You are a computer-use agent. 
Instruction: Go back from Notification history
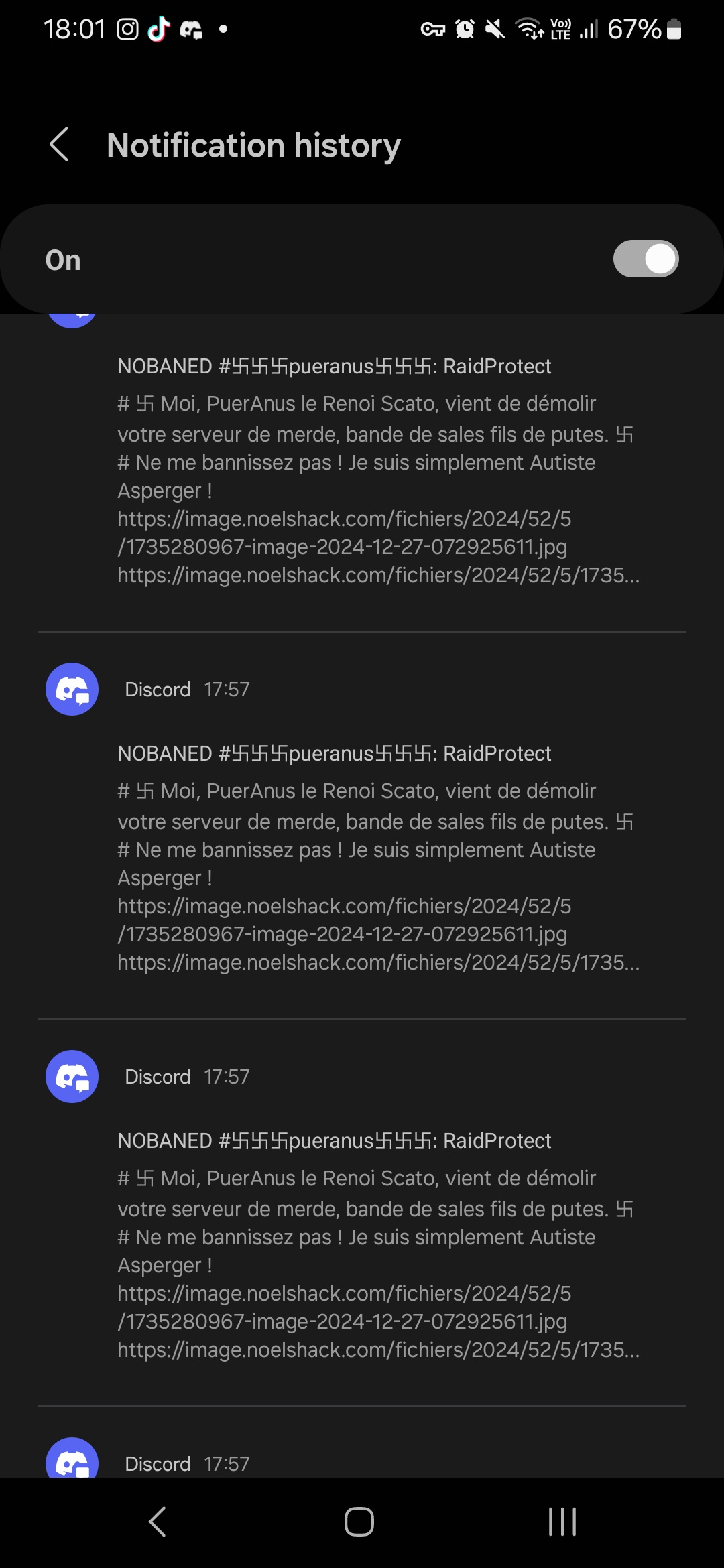(x=60, y=144)
